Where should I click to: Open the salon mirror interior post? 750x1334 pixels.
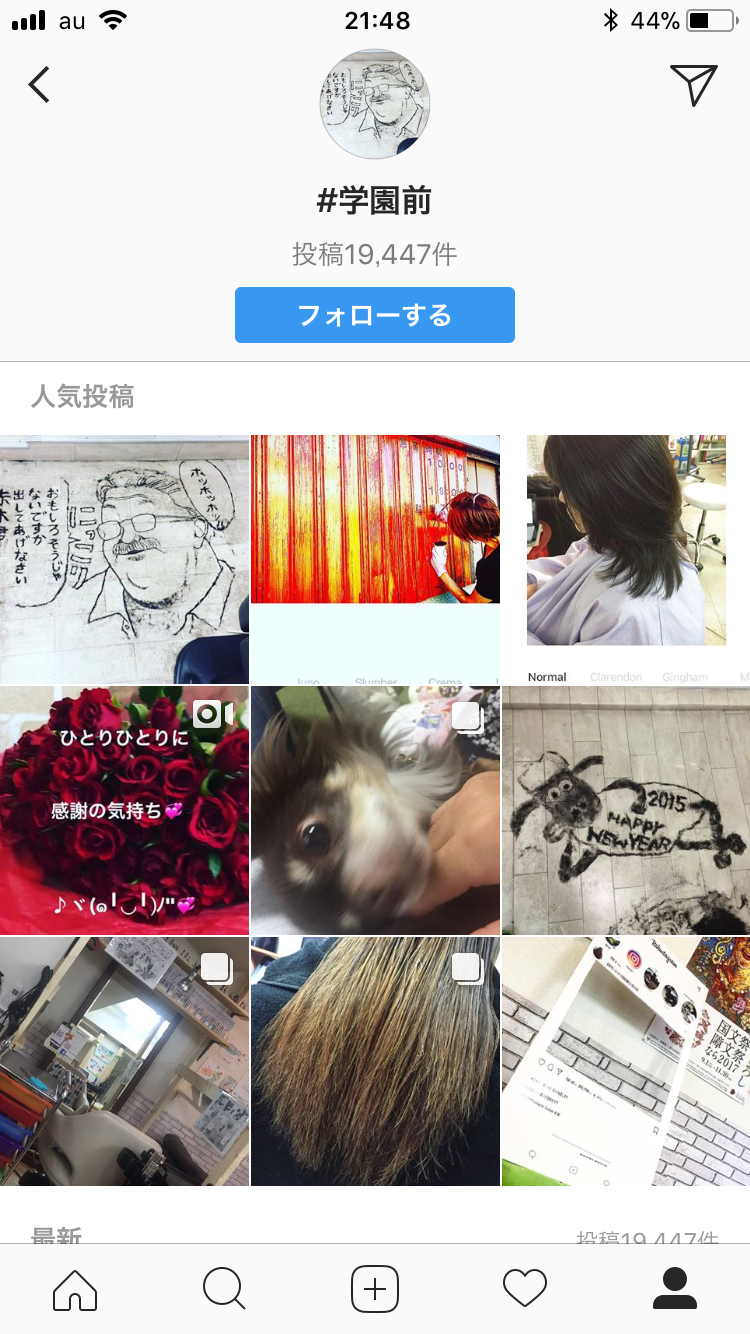click(124, 1061)
